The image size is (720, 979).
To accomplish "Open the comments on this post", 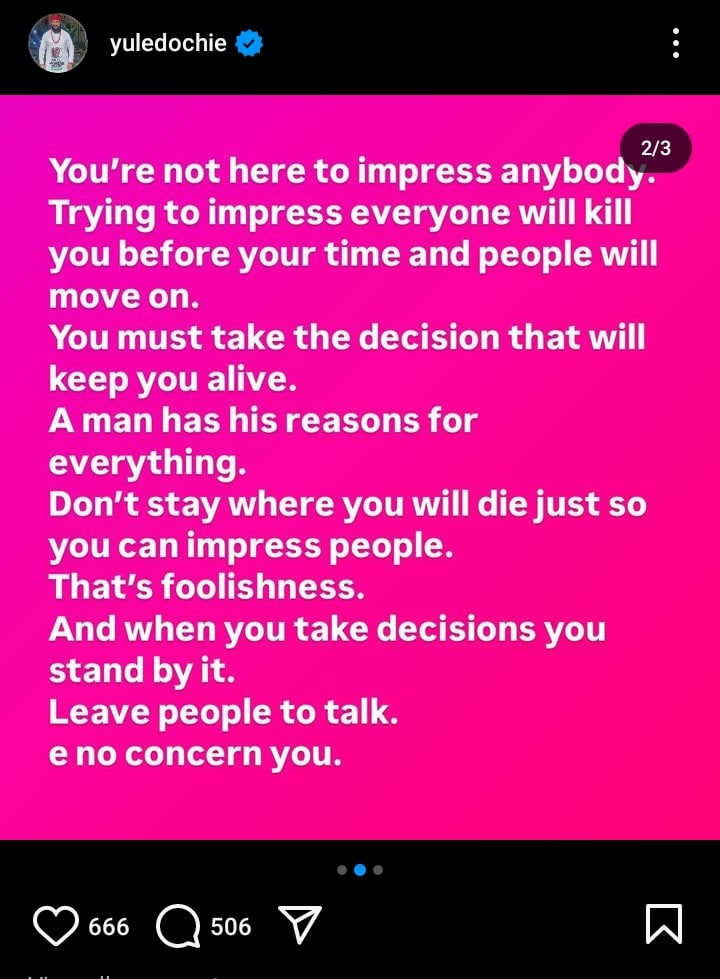I will (x=178, y=926).
